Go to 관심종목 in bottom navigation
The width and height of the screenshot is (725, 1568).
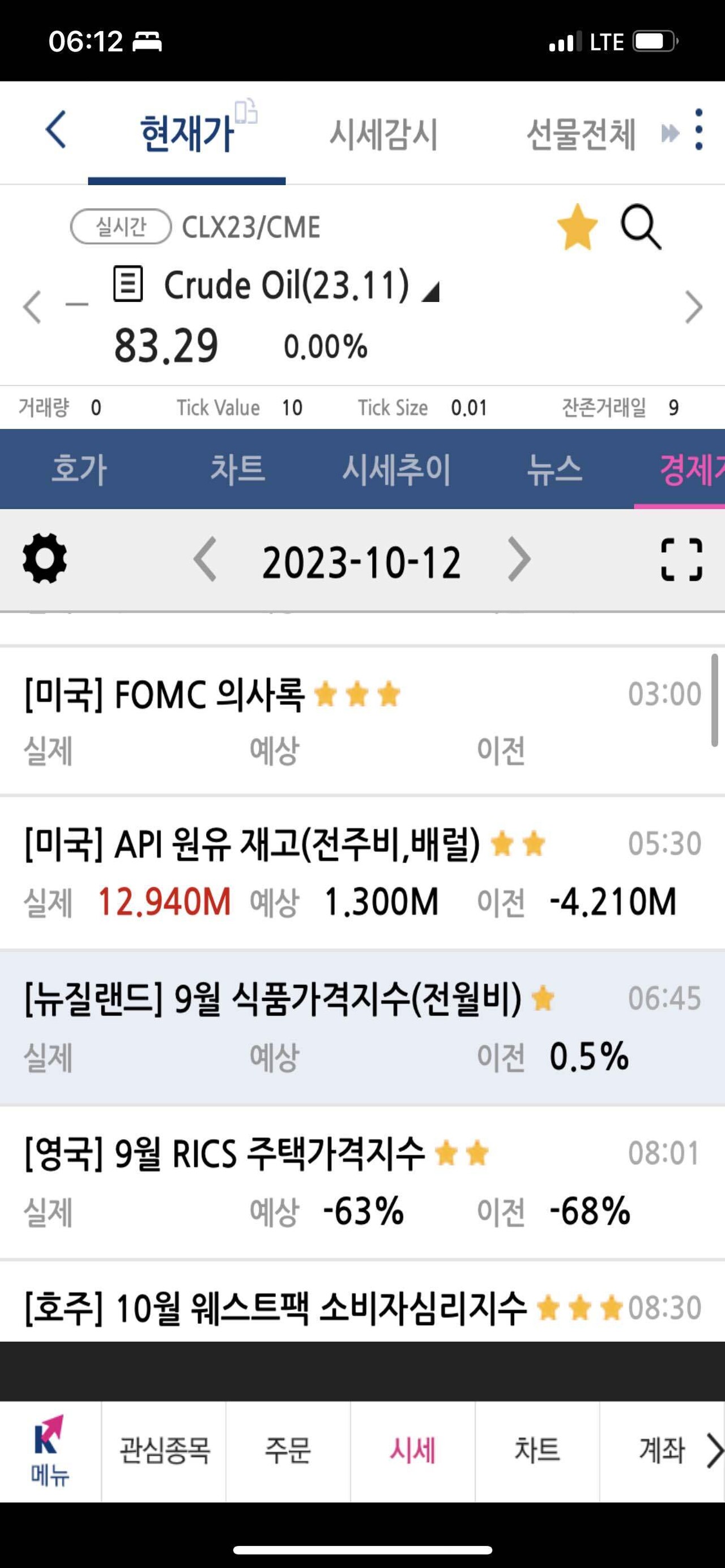(x=164, y=1452)
